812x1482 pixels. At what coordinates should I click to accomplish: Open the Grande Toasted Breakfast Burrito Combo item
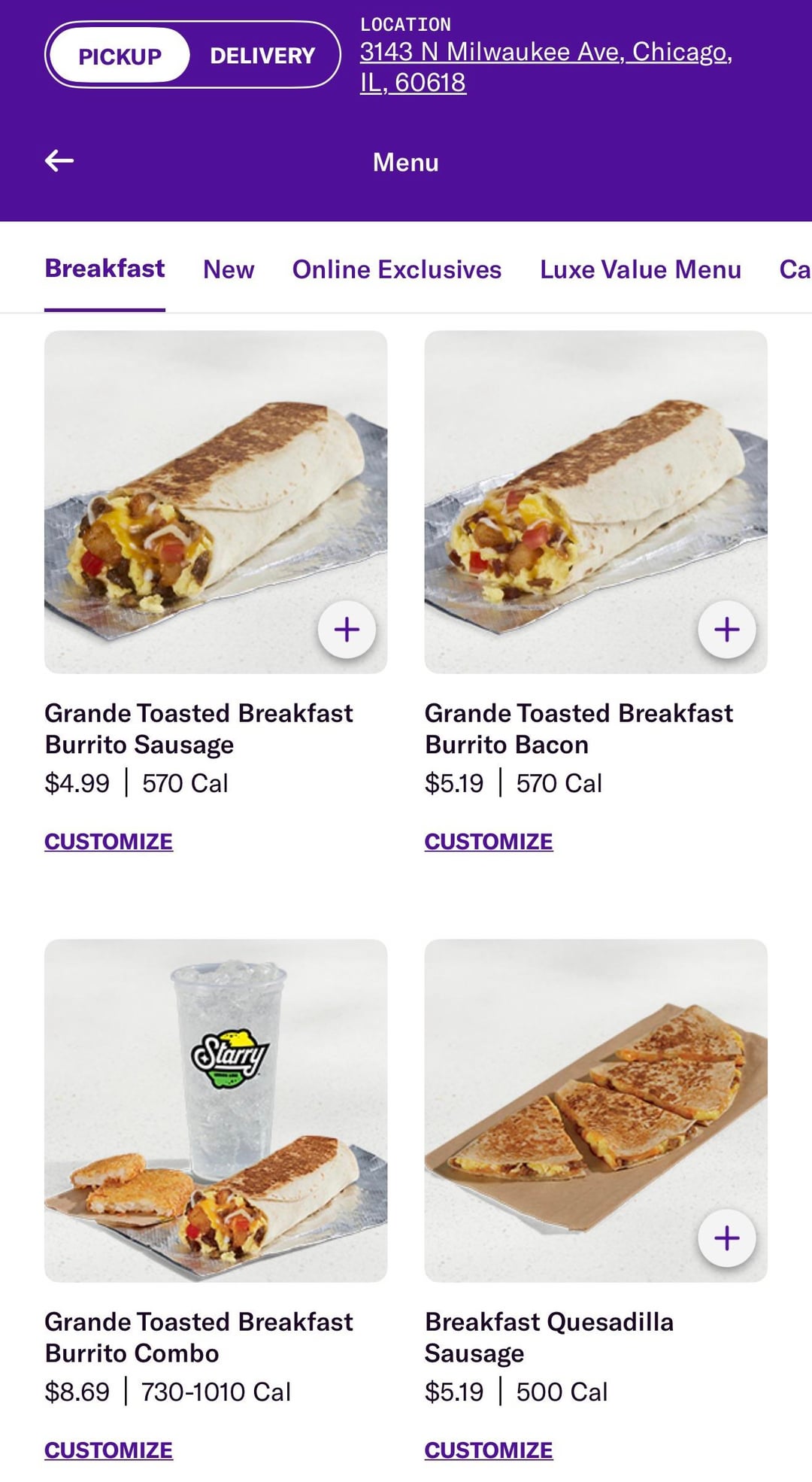(216, 1110)
